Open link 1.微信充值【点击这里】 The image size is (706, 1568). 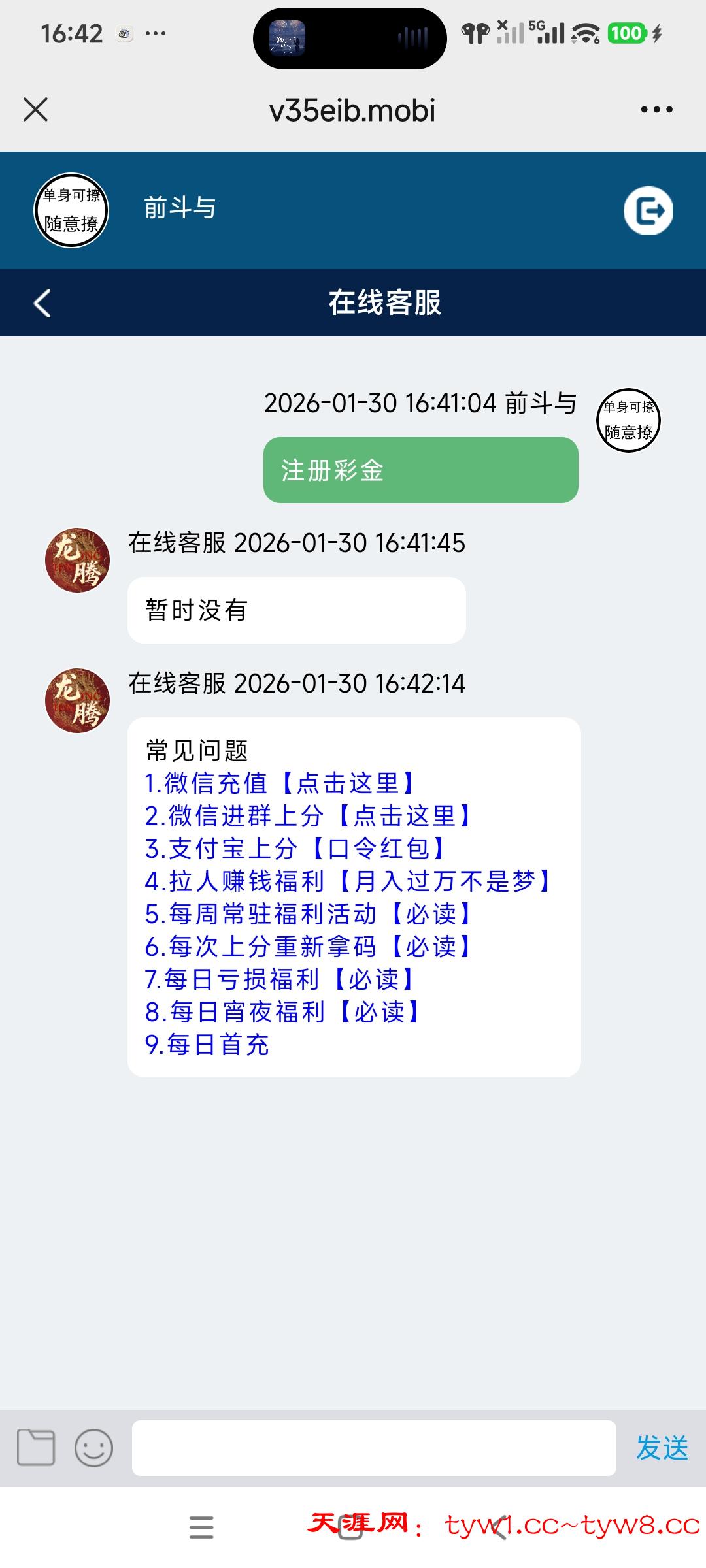[x=281, y=783]
